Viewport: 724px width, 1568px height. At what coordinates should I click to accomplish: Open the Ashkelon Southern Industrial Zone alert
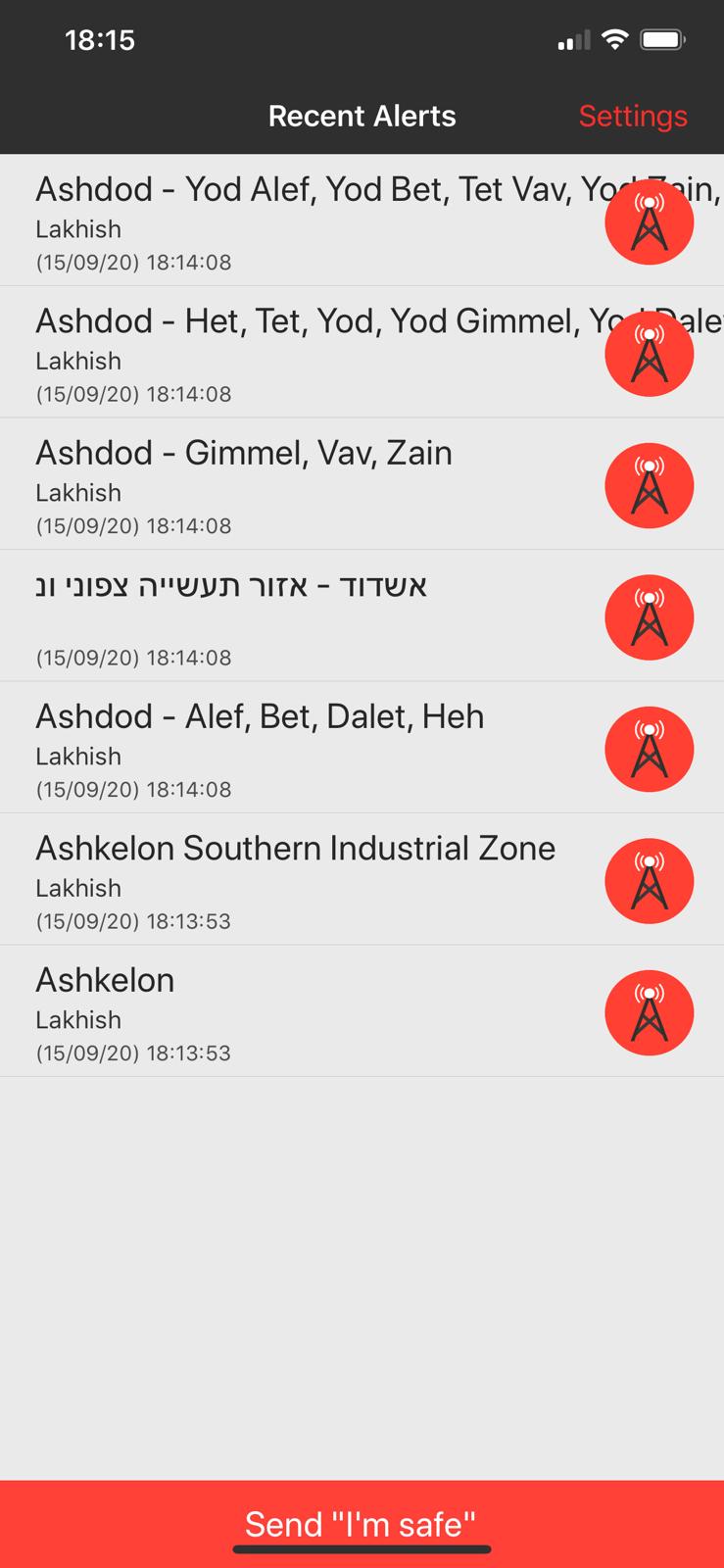[362, 880]
